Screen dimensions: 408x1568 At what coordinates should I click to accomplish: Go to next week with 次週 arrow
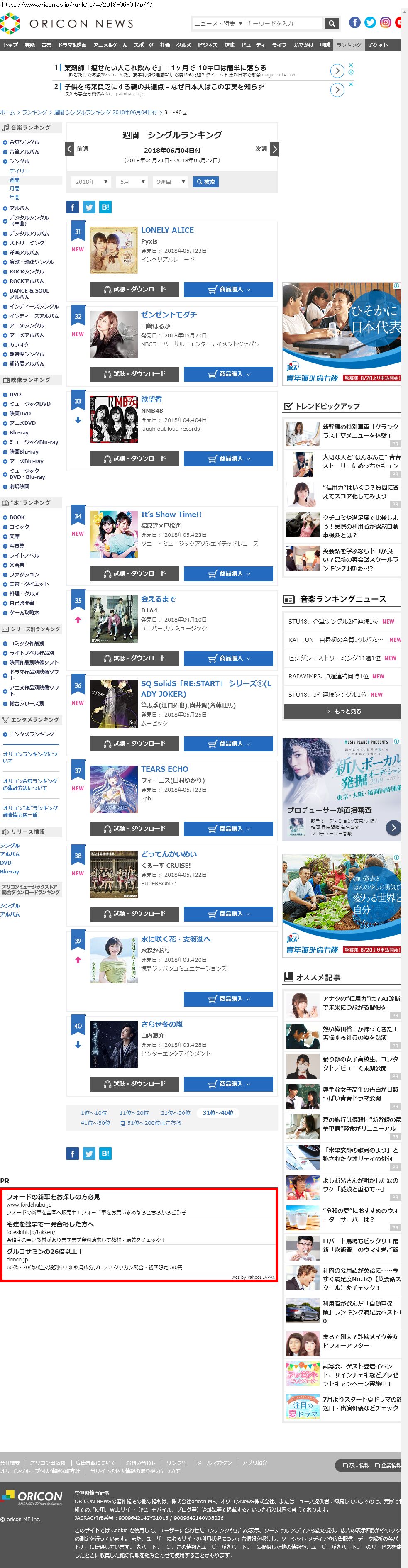point(275,149)
